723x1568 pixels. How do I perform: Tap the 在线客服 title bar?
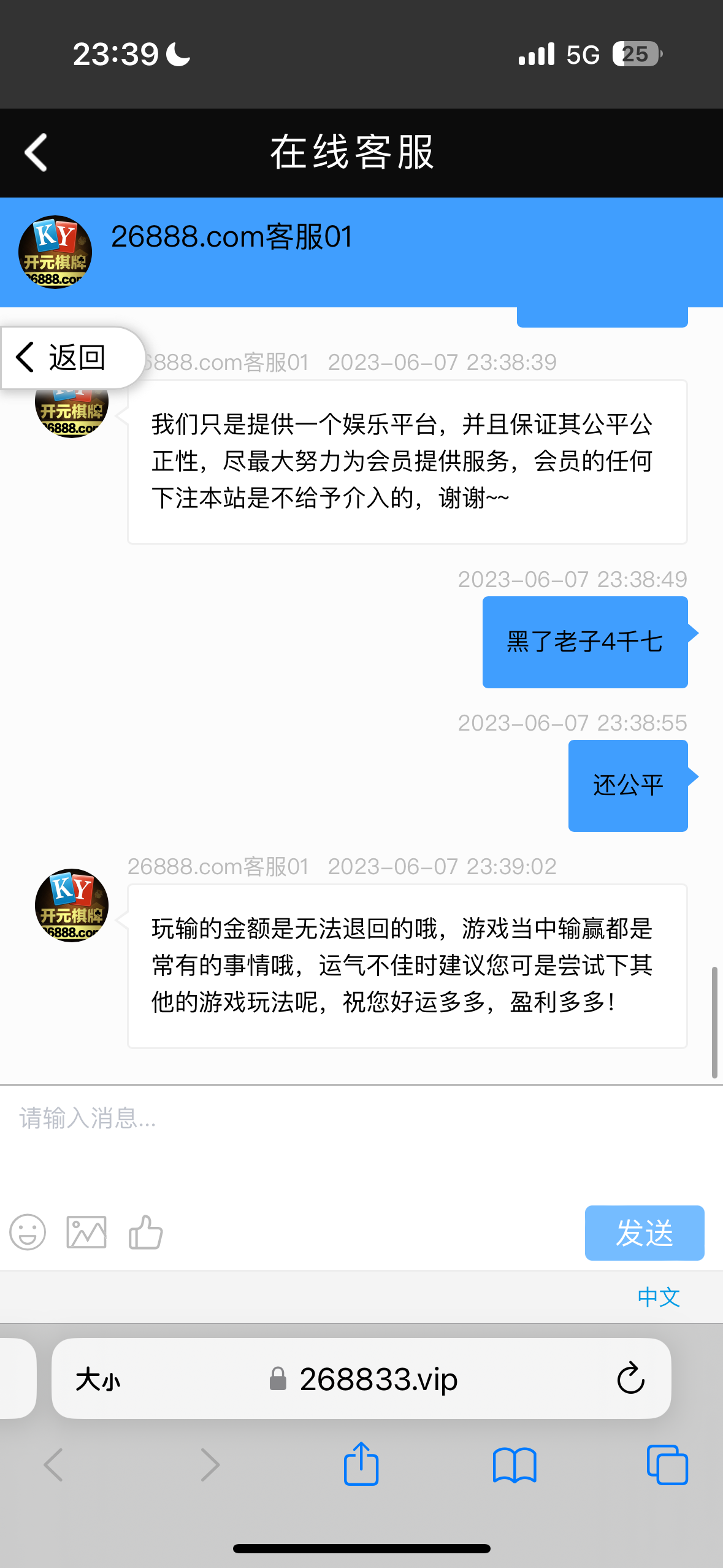coord(361,153)
